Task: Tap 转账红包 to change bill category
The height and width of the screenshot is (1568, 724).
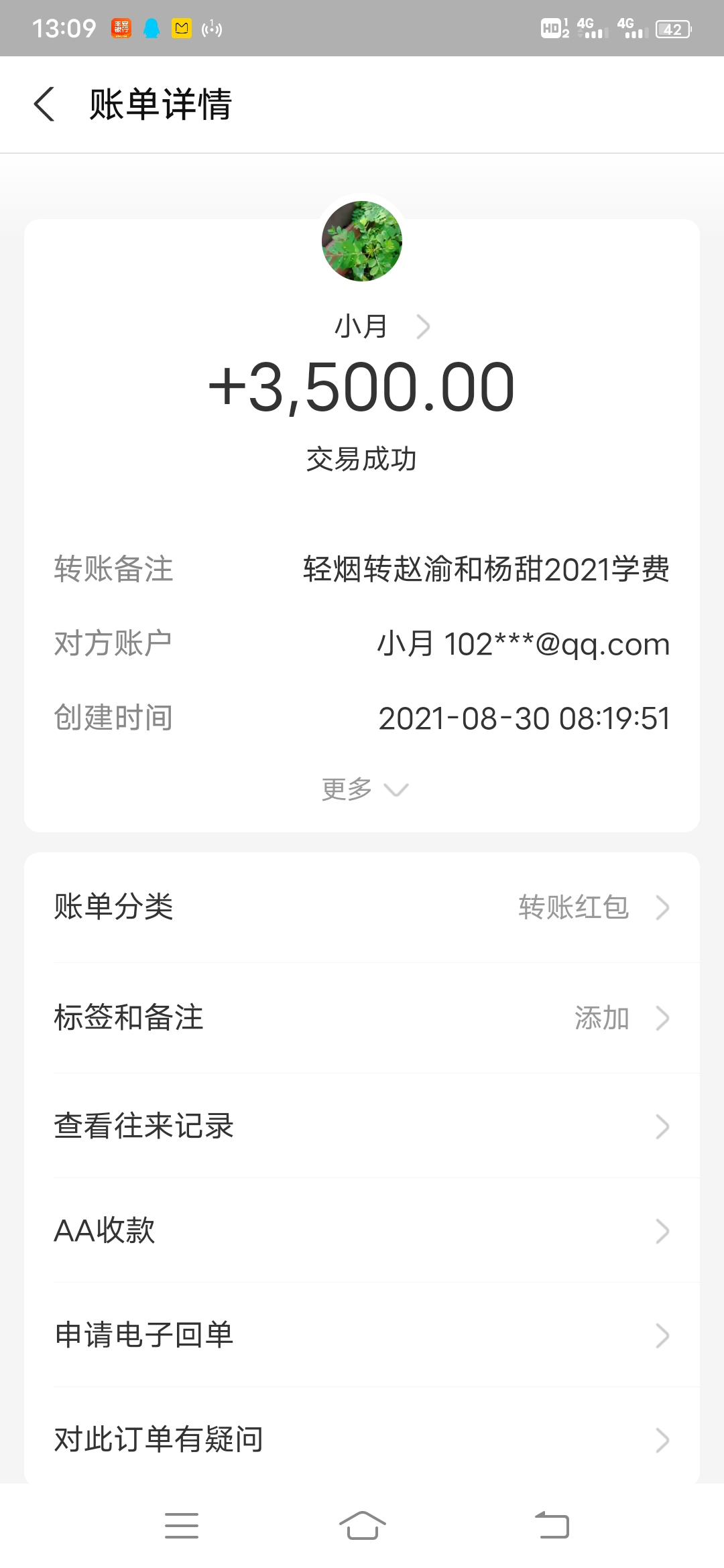Action: tap(573, 909)
